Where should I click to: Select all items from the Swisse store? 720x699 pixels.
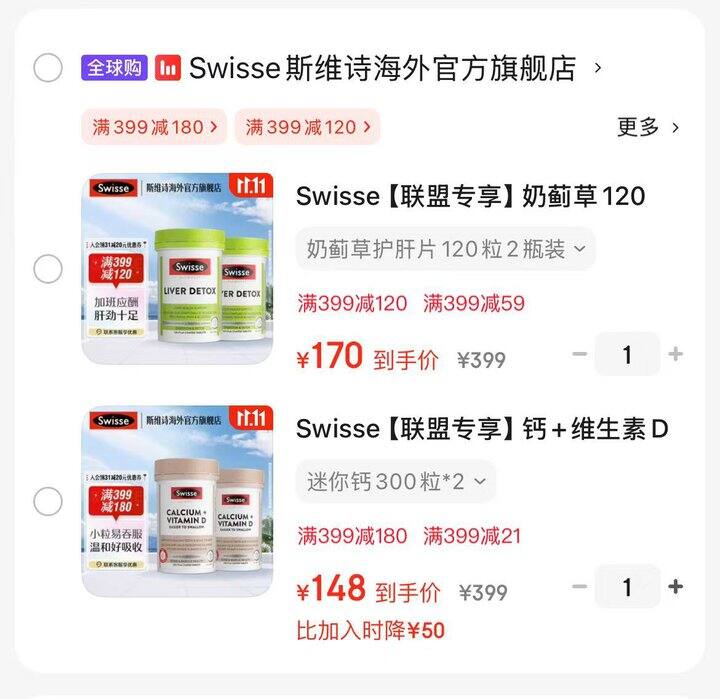pos(48,68)
